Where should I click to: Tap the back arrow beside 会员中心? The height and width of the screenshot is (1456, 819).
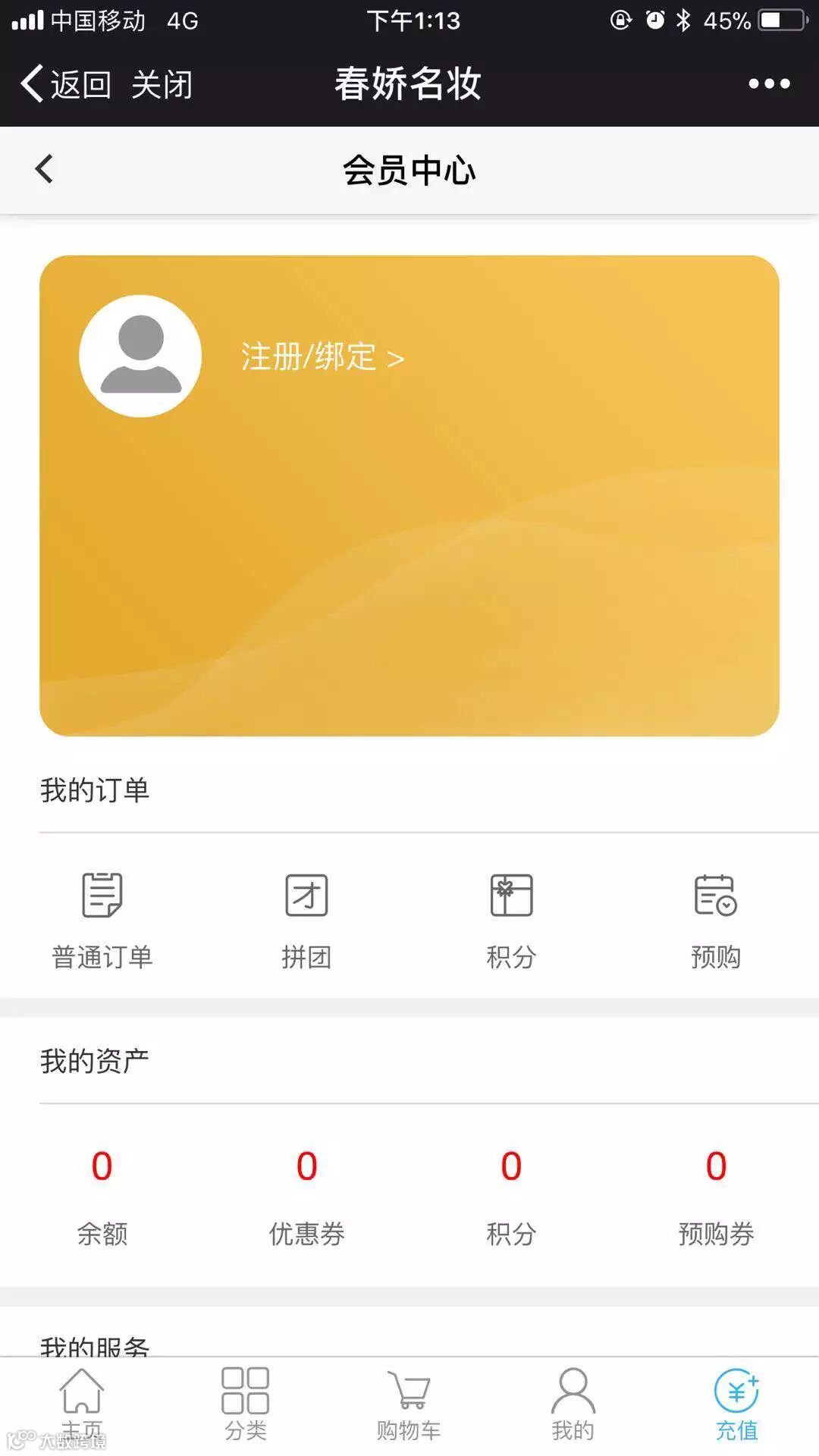coord(44,169)
